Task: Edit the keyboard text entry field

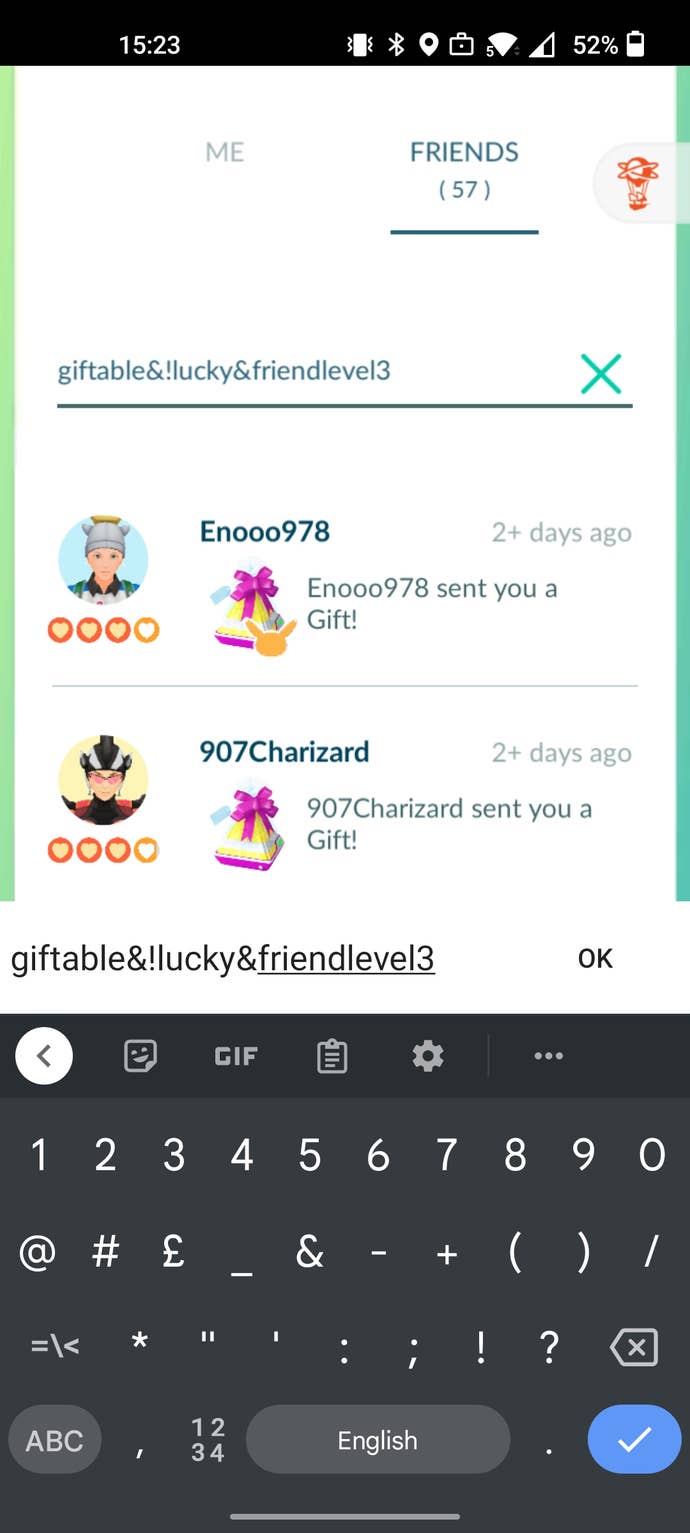Action: [x=223, y=958]
